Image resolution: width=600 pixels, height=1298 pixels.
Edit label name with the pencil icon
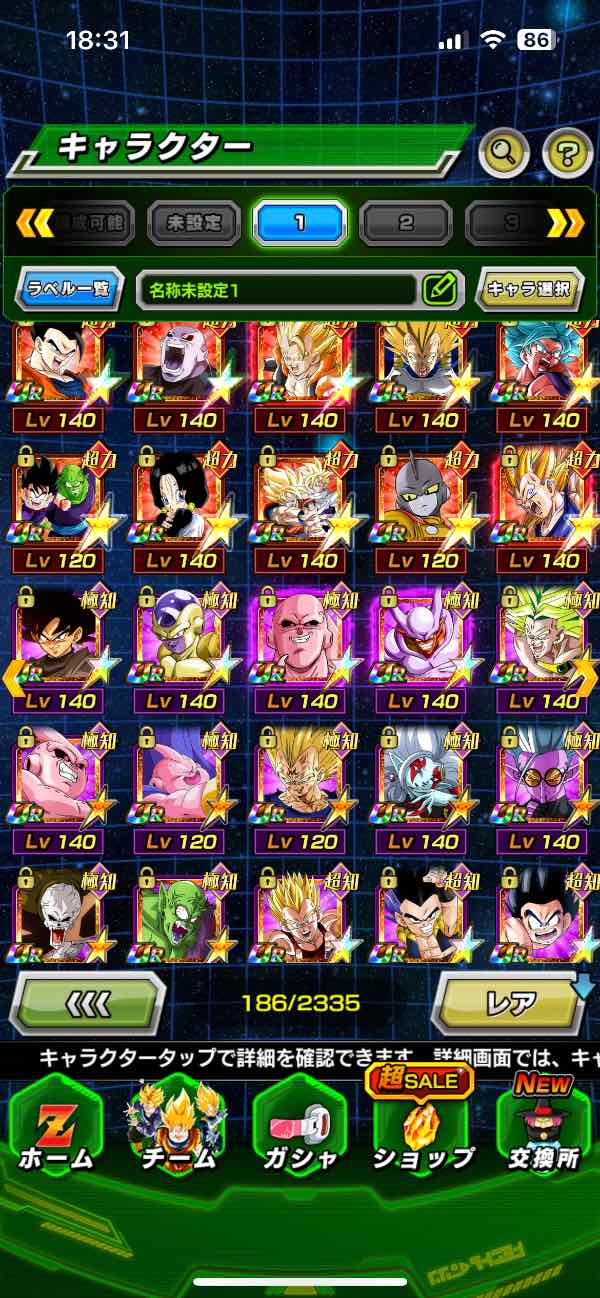coord(439,290)
